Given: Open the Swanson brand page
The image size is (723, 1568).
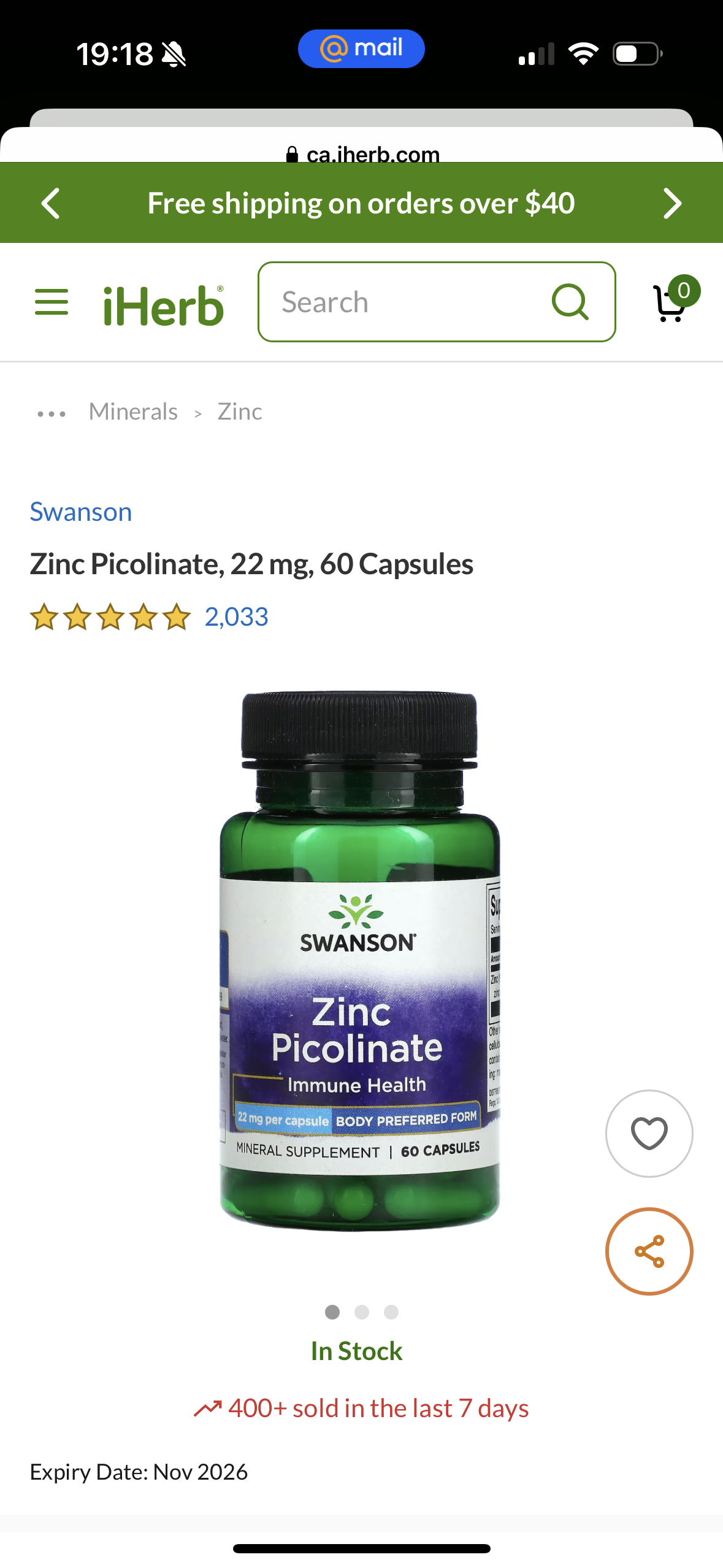Looking at the screenshot, I should 81,512.
